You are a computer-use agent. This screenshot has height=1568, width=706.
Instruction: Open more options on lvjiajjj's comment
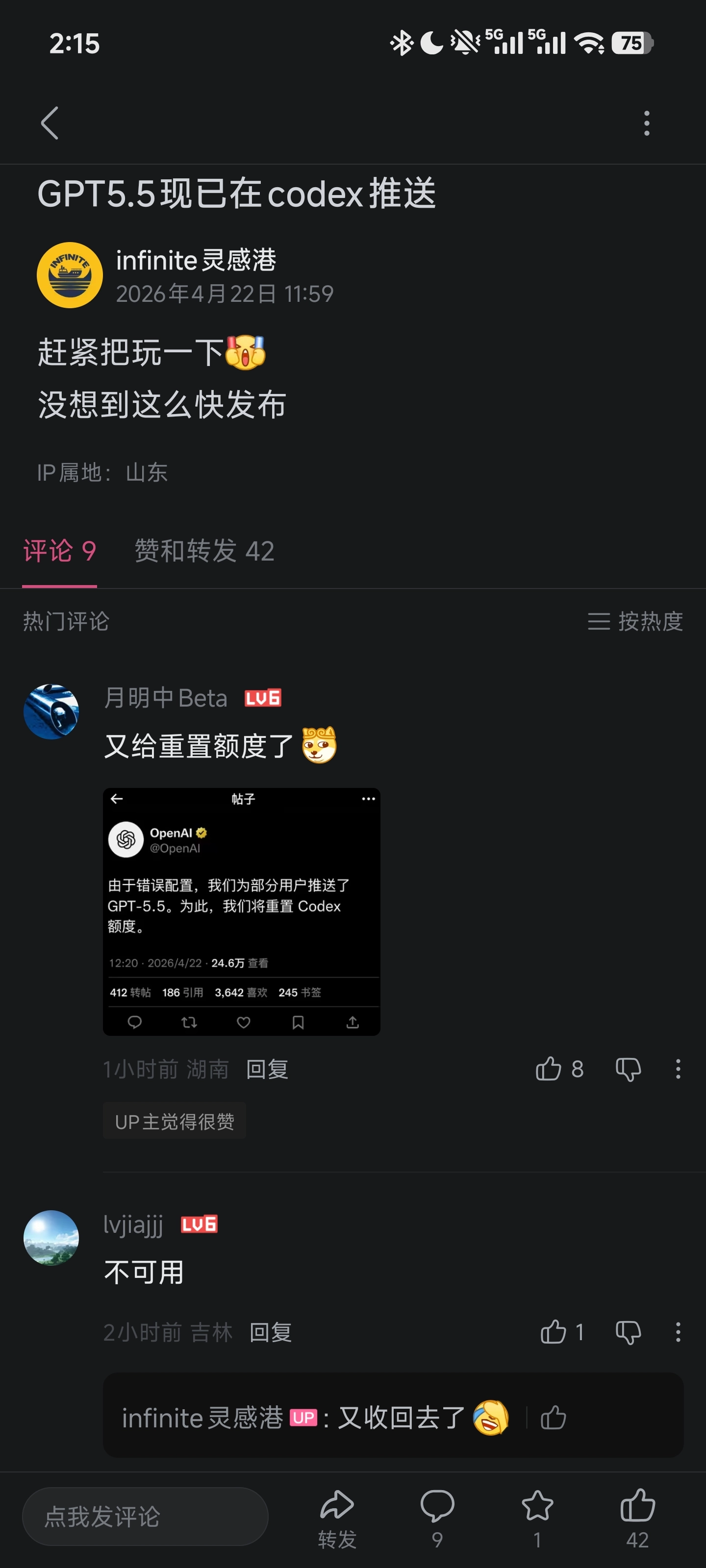(x=678, y=1332)
